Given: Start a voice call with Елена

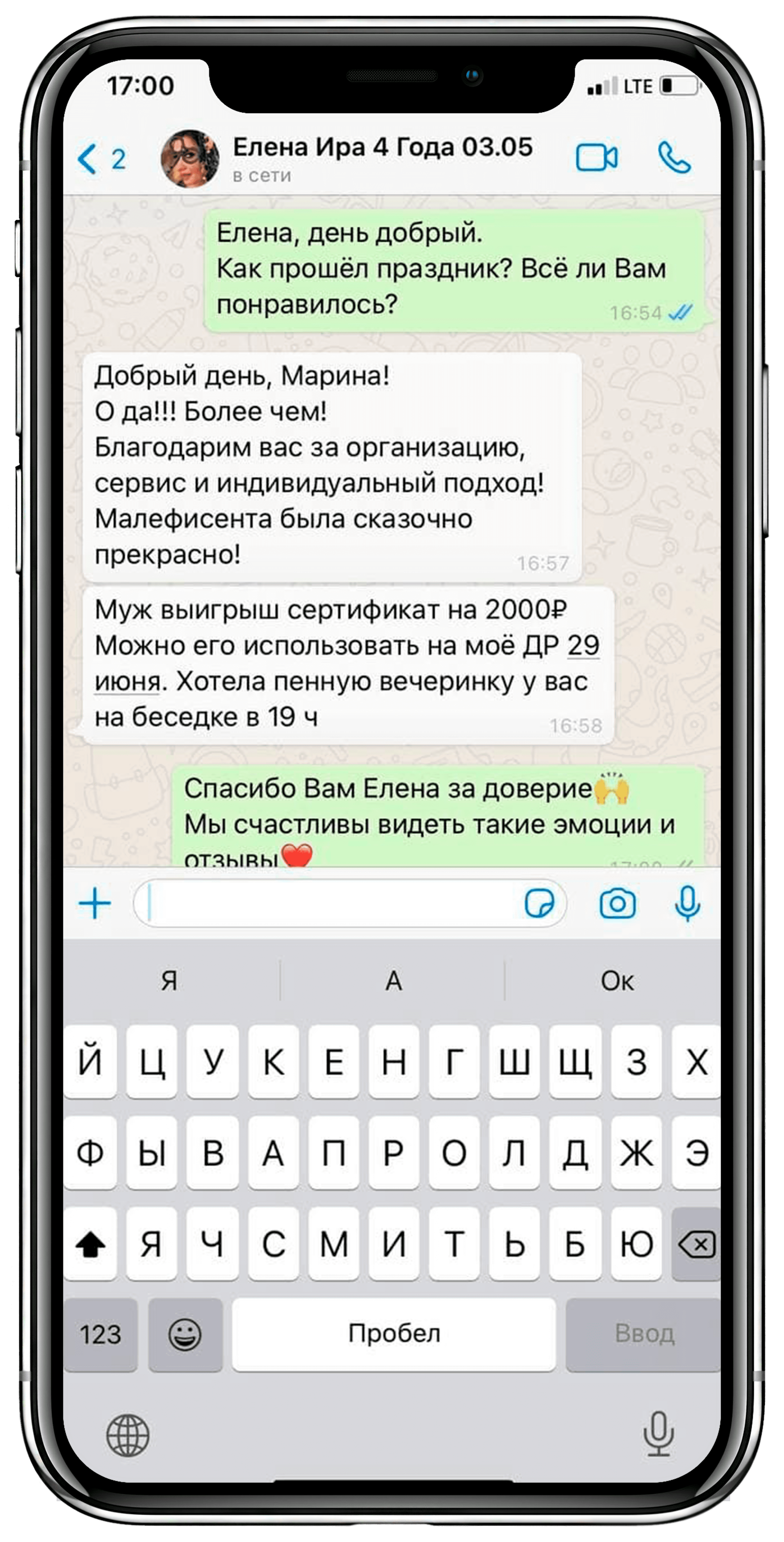Looking at the screenshot, I should pyautogui.click(x=675, y=158).
